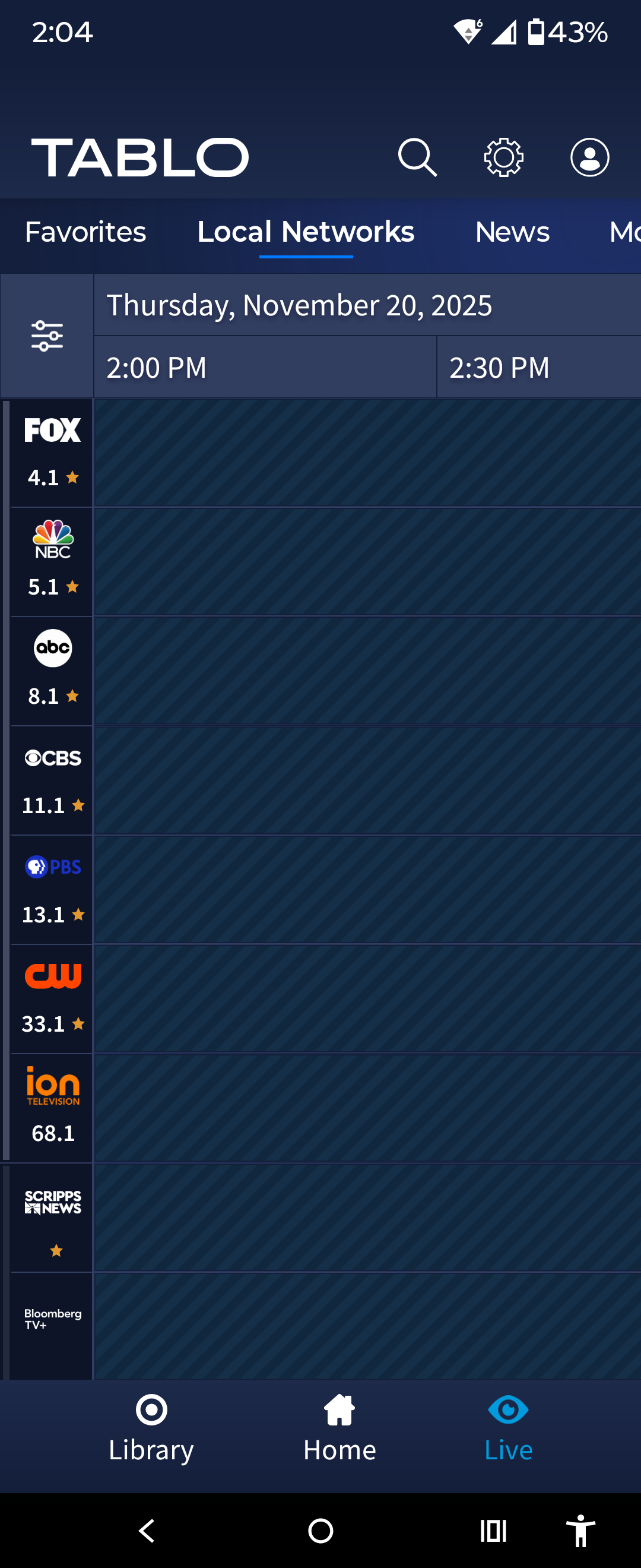The image size is (641, 1568).
Task: Select the Local Networks tab
Action: pyautogui.click(x=306, y=232)
